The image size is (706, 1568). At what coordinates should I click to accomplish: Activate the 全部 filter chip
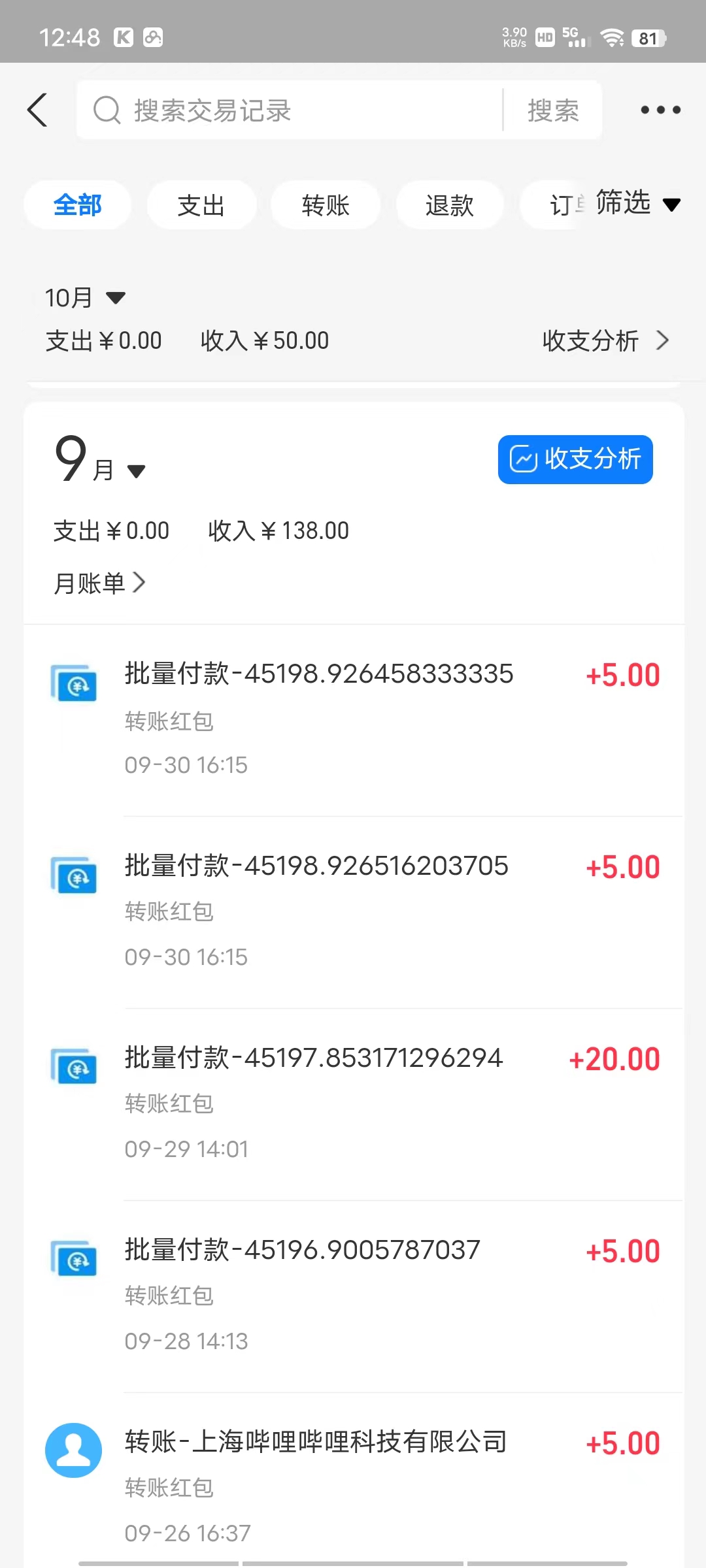(77, 204)
